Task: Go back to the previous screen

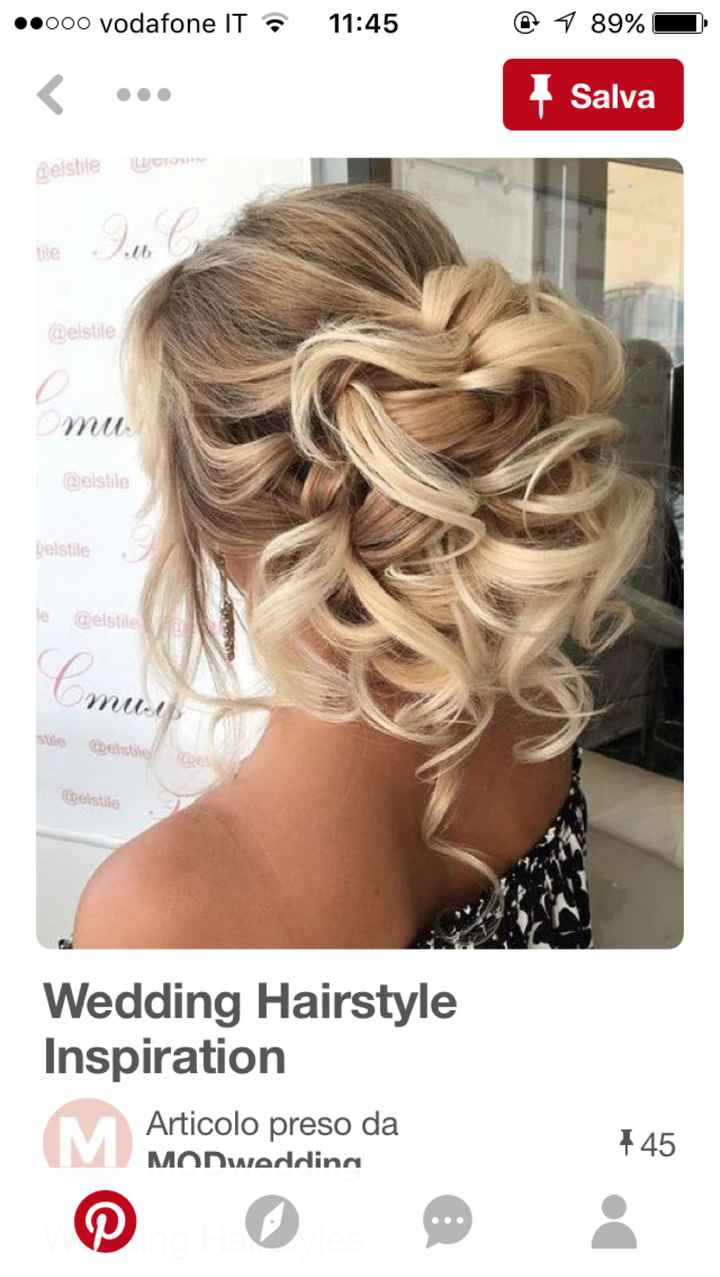Action: point(50,95)
